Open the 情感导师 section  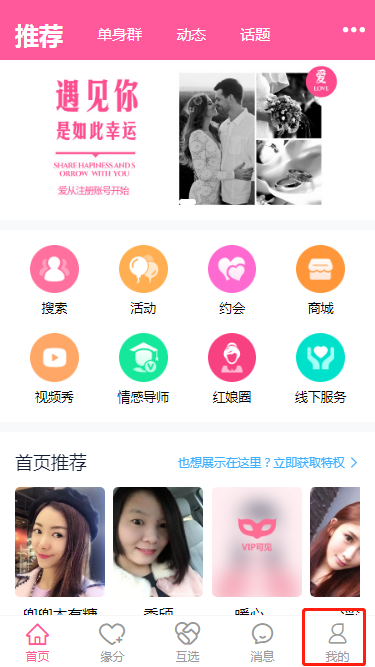click(143, 368)
